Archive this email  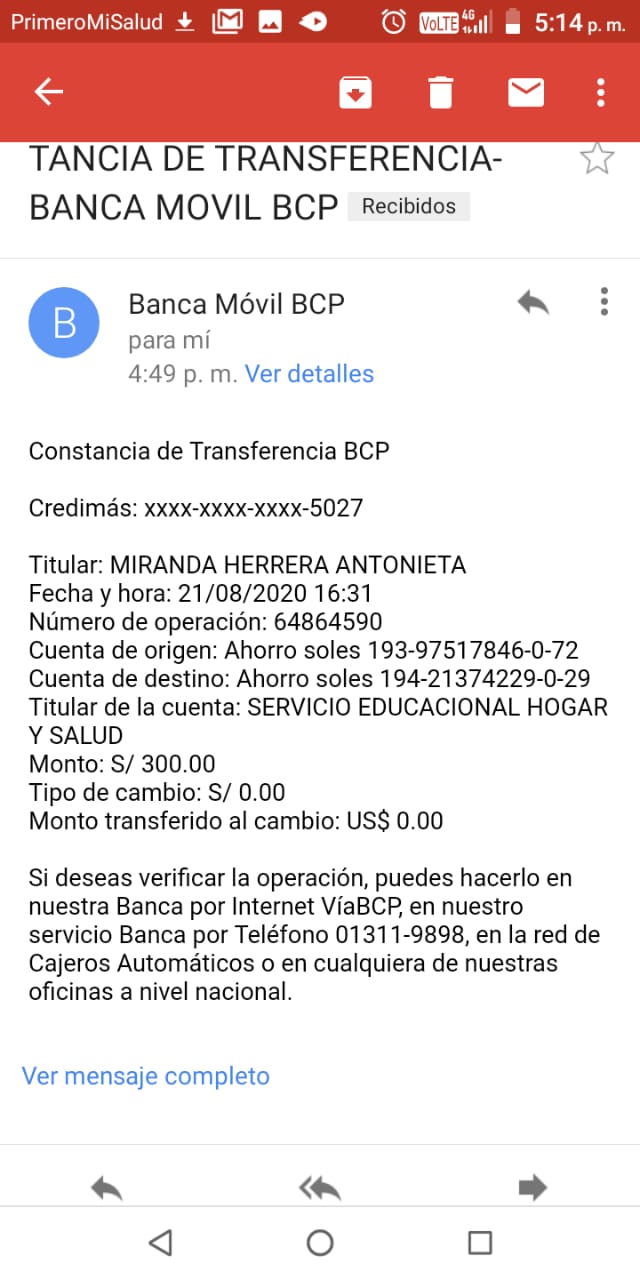click(356, 92)
